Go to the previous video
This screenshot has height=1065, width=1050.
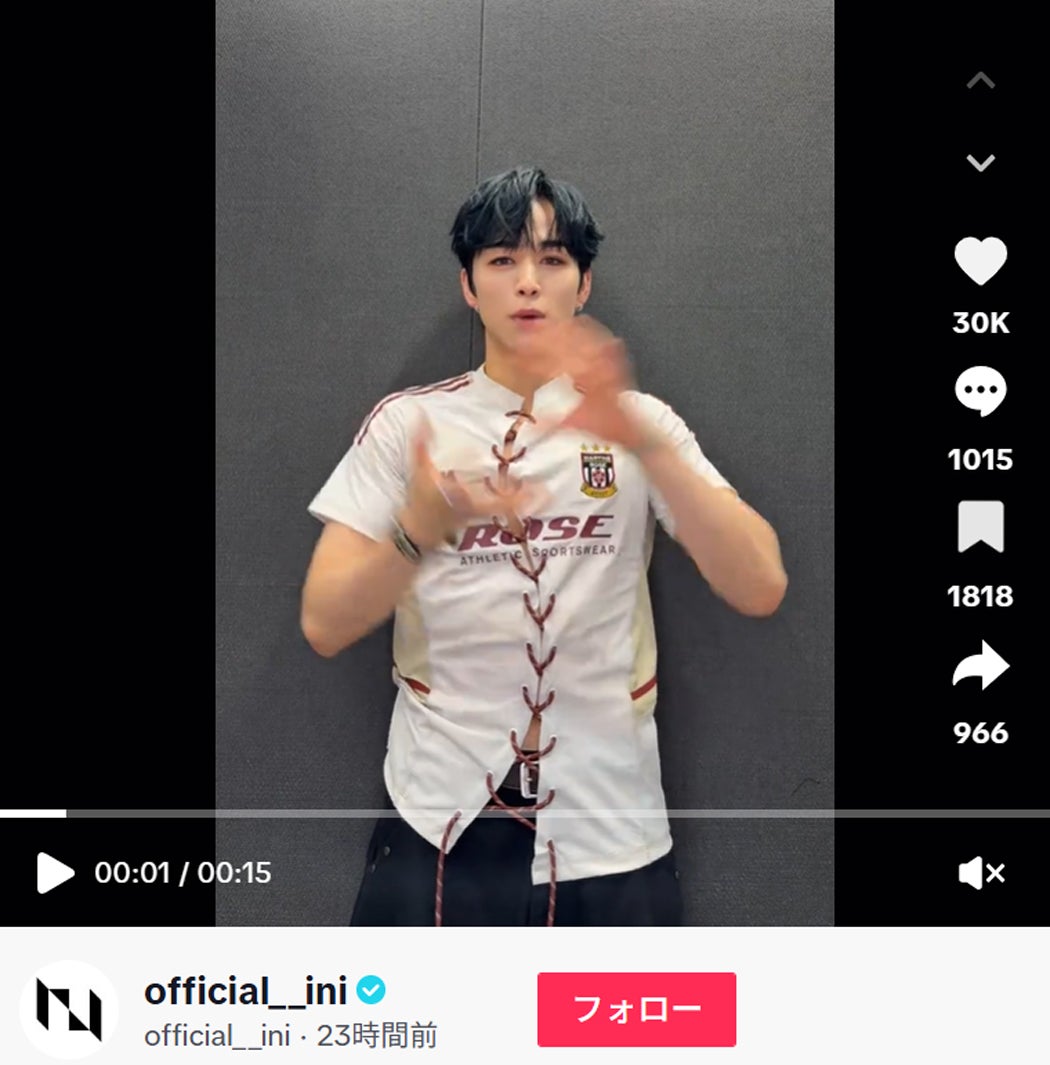click(980, 82)
